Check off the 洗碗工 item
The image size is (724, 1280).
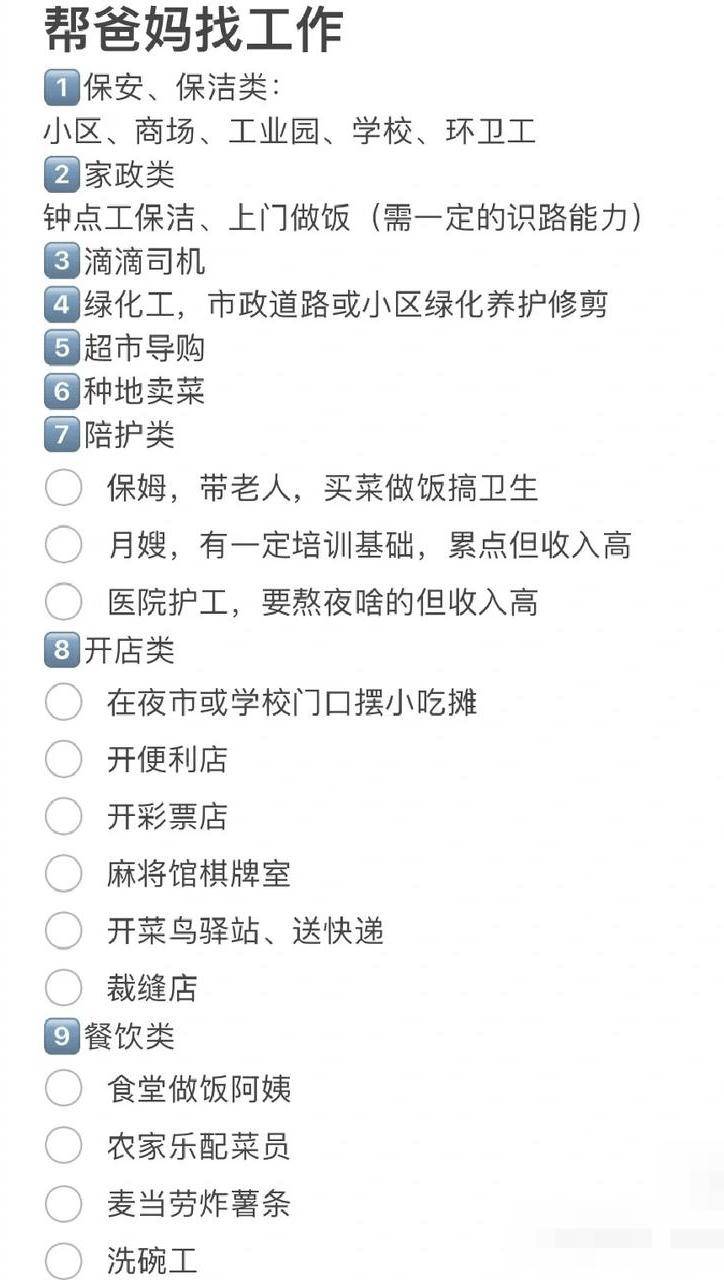point(63,1260)
